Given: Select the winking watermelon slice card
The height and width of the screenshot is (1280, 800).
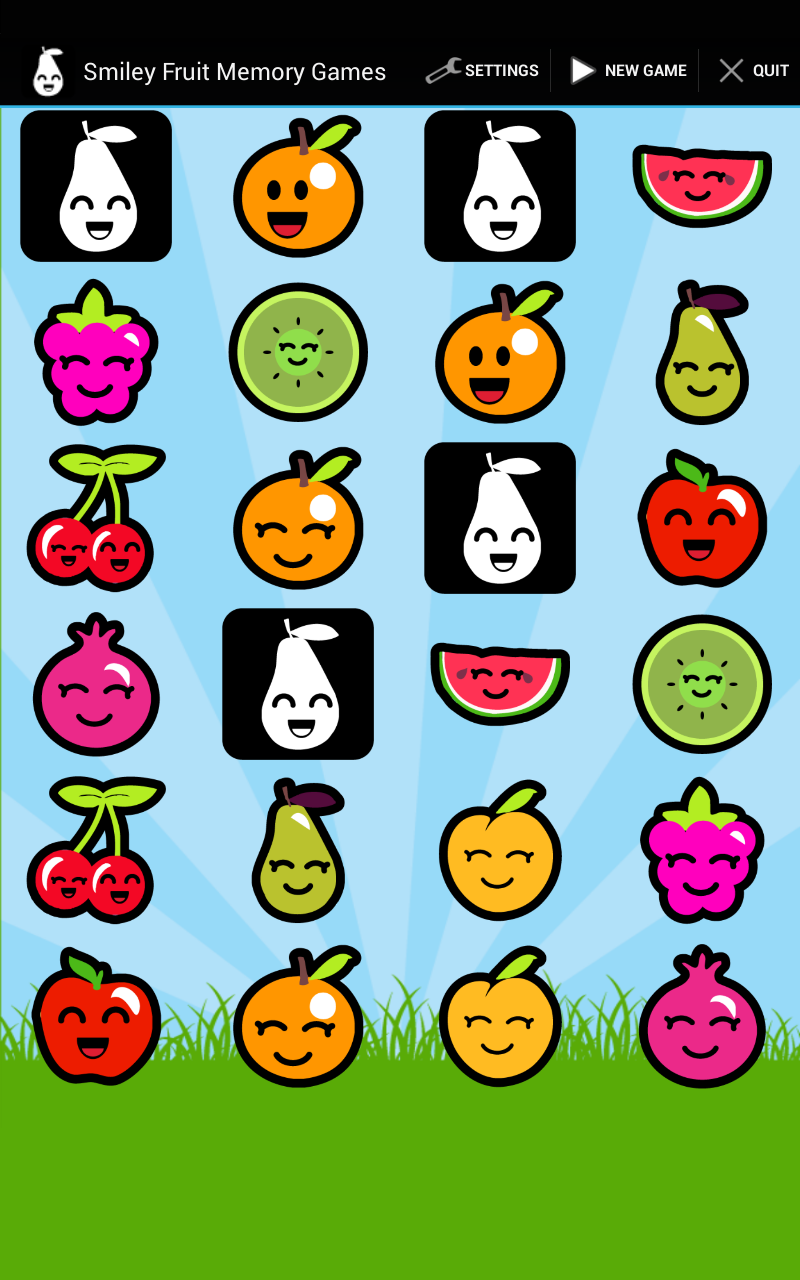Looking at the screenshot, I should [x=700, y=186].
